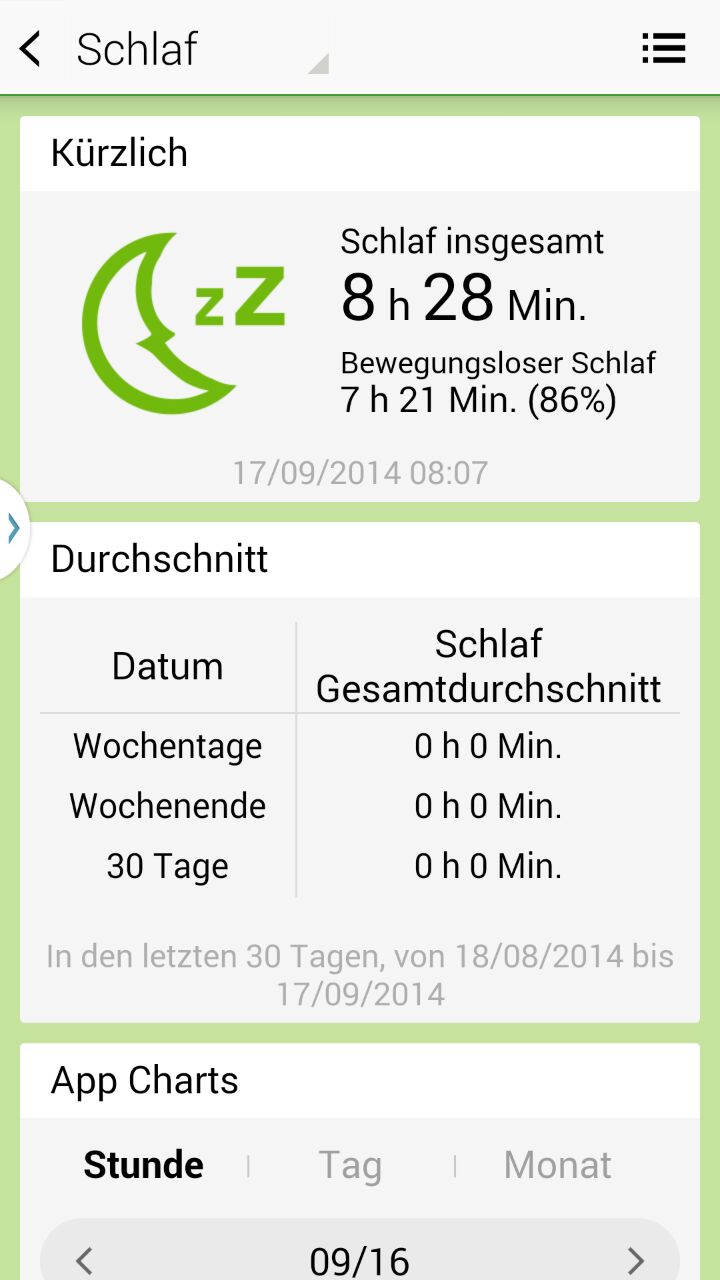Expand the side panel arrow handle
This screenshot has height=1280, width=720.
coord(13,528)
